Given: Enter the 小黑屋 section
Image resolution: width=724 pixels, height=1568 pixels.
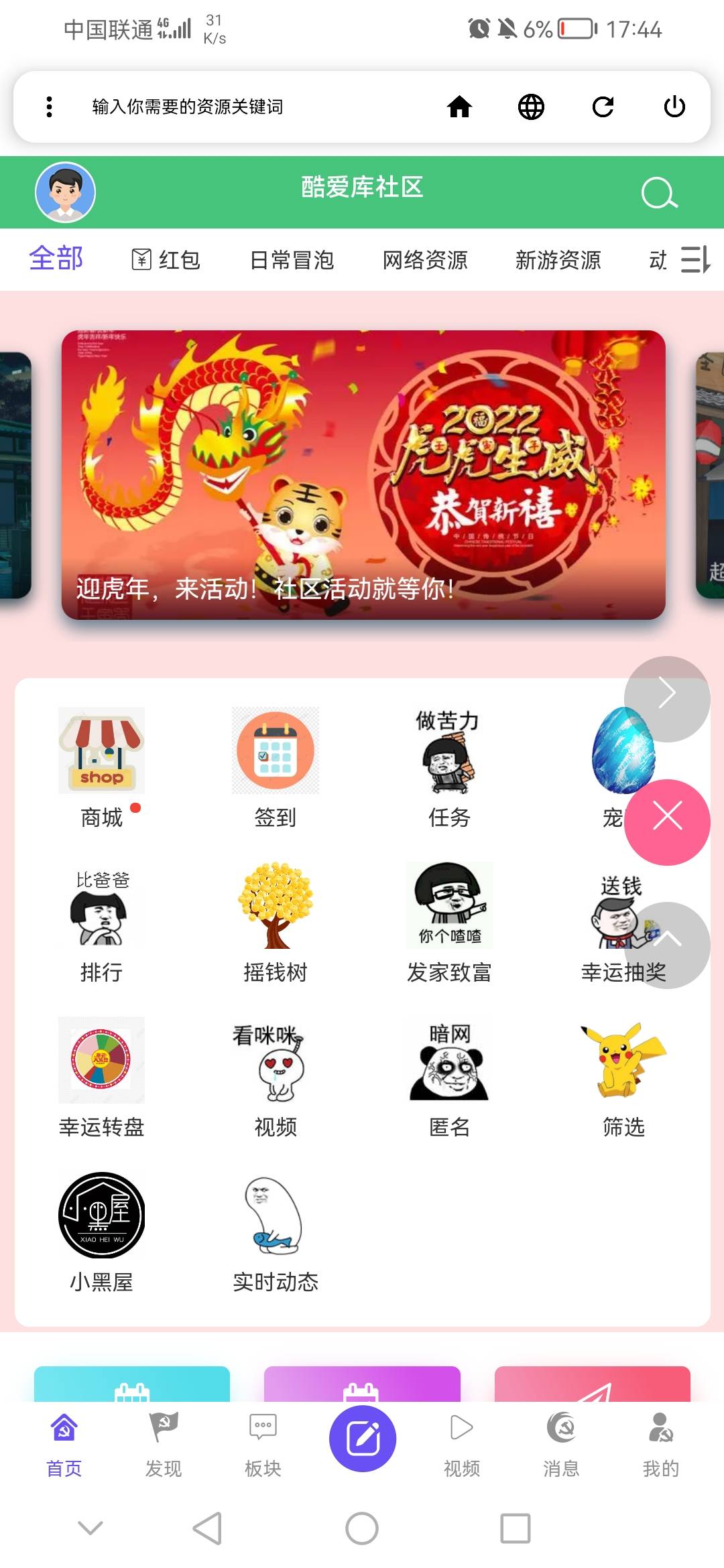Looking at the screenshot, I should click(101, 1232).
